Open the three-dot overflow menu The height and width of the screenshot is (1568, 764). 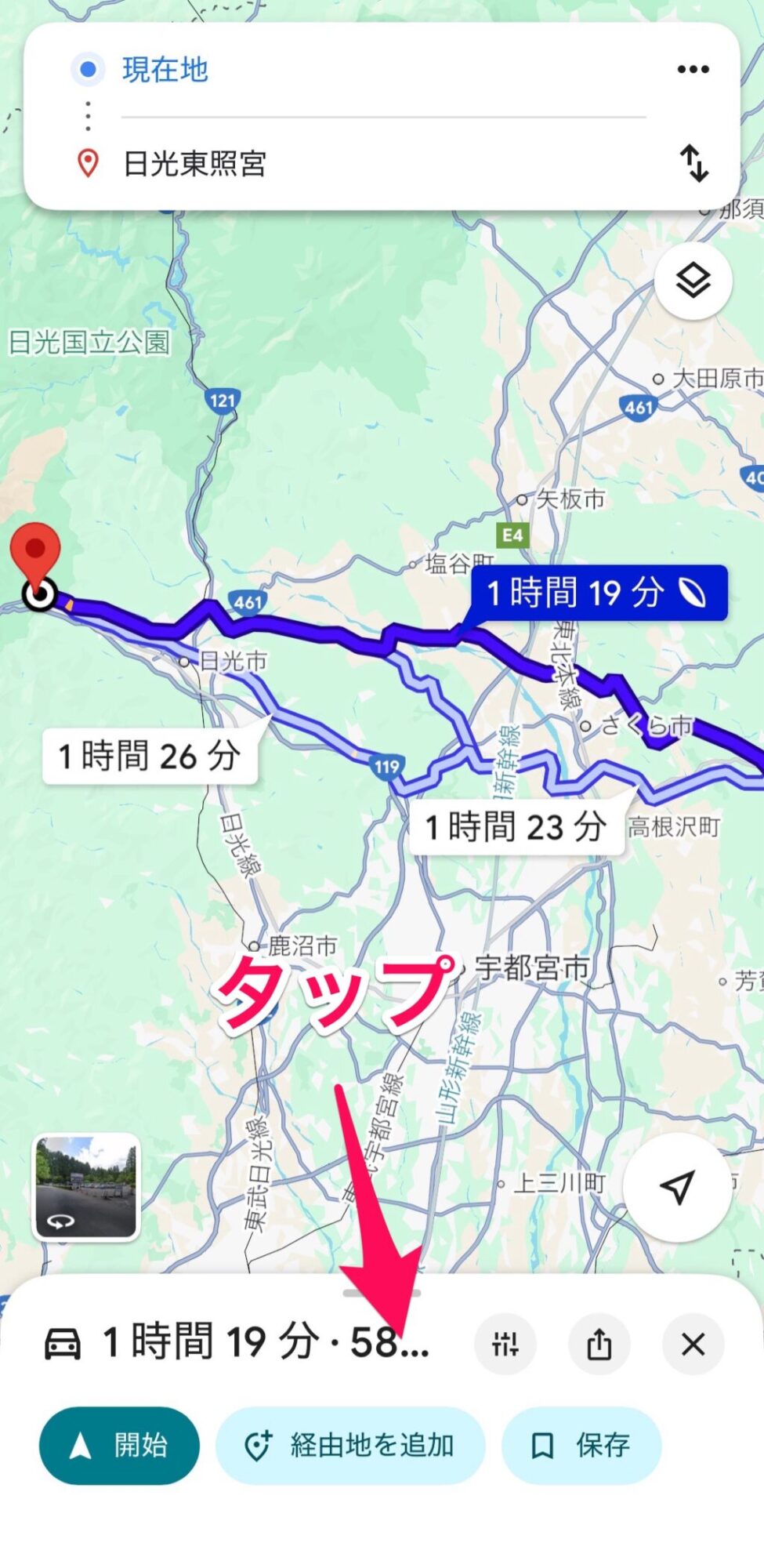(693, 70)
